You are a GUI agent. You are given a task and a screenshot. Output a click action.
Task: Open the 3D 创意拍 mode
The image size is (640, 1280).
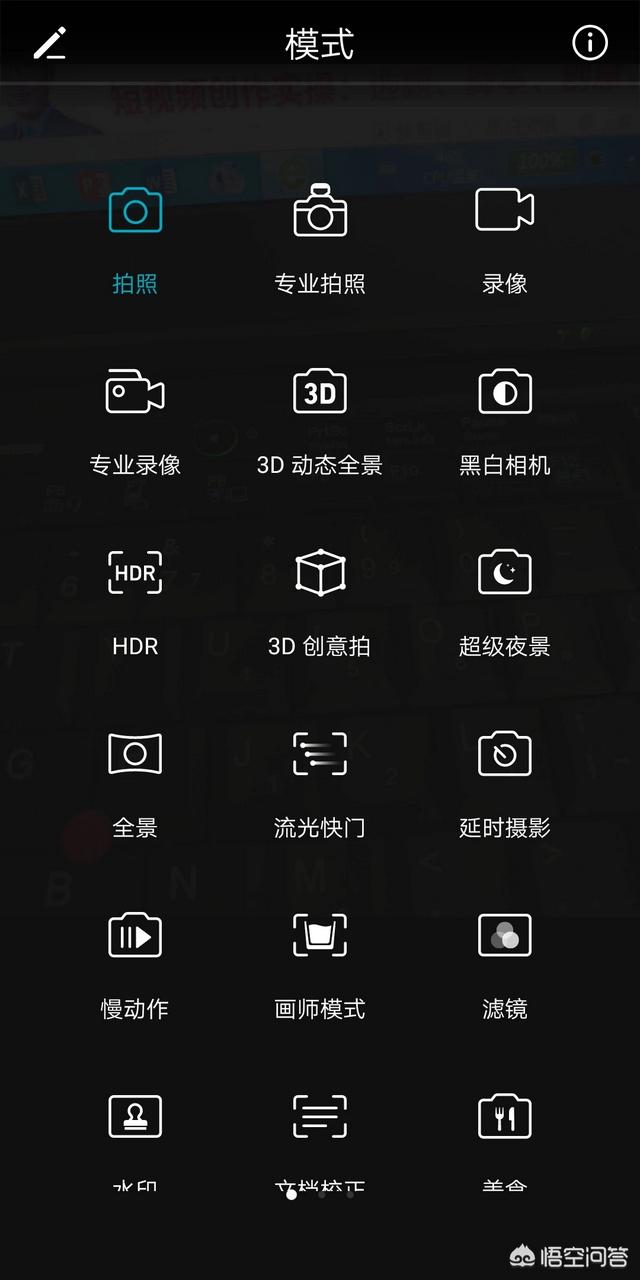click(x=320, y=573)
